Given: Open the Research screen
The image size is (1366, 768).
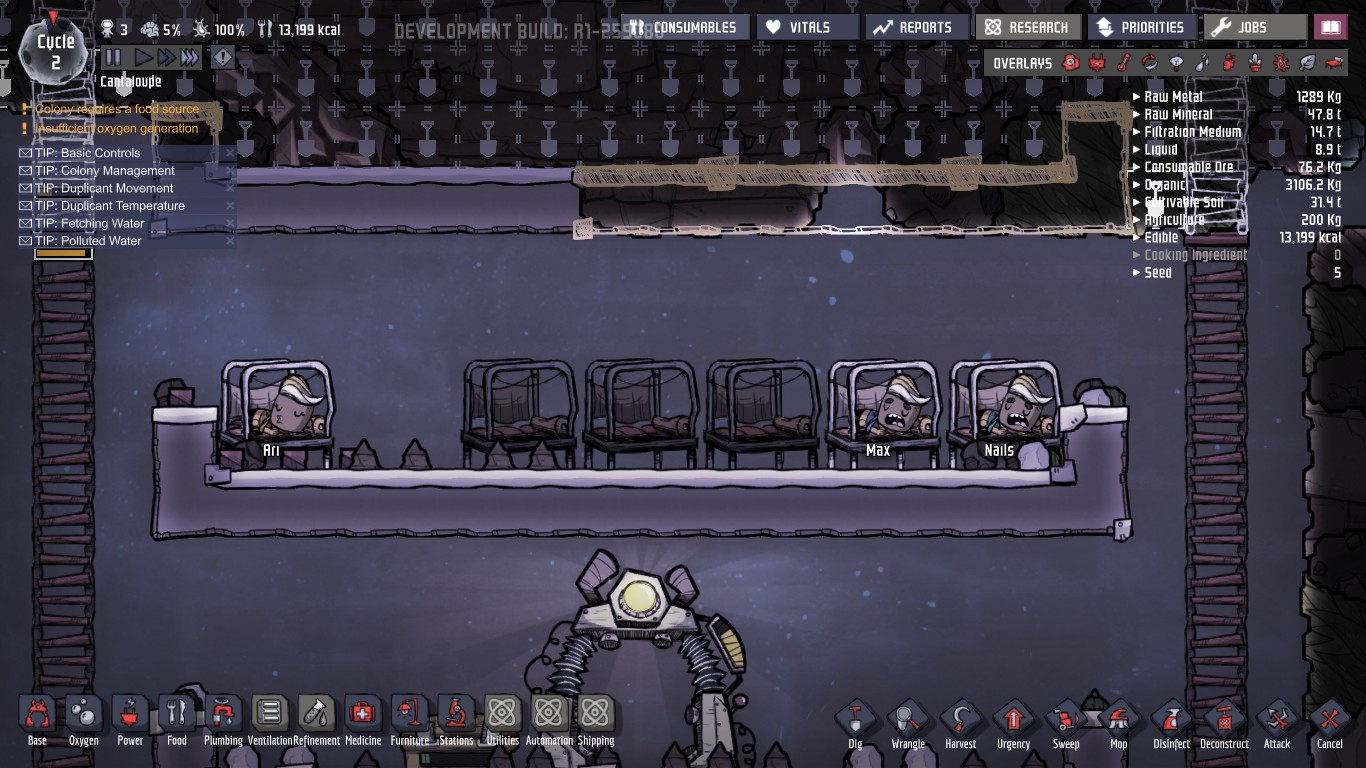Looking at the screenshot, I should click(x=1029, y=27).
